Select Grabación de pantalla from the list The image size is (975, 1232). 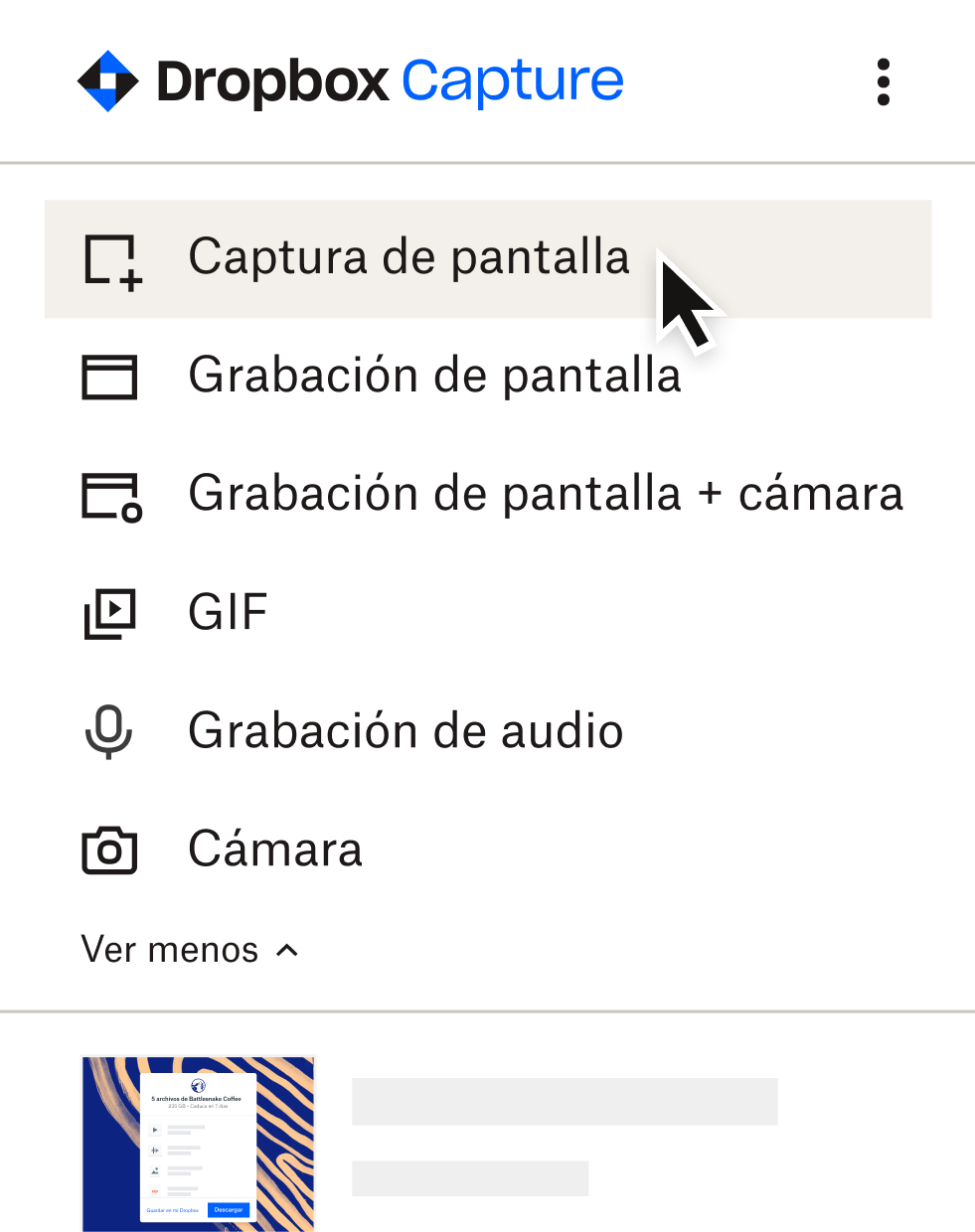[434, 377]
